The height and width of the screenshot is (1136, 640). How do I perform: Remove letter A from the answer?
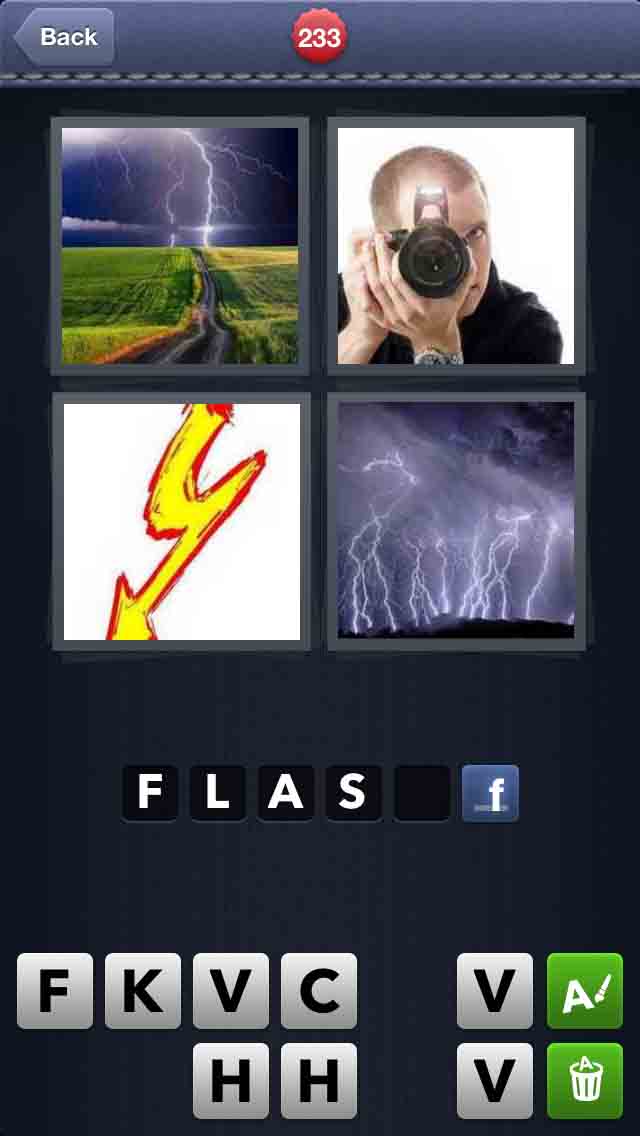tap(285, 793)
